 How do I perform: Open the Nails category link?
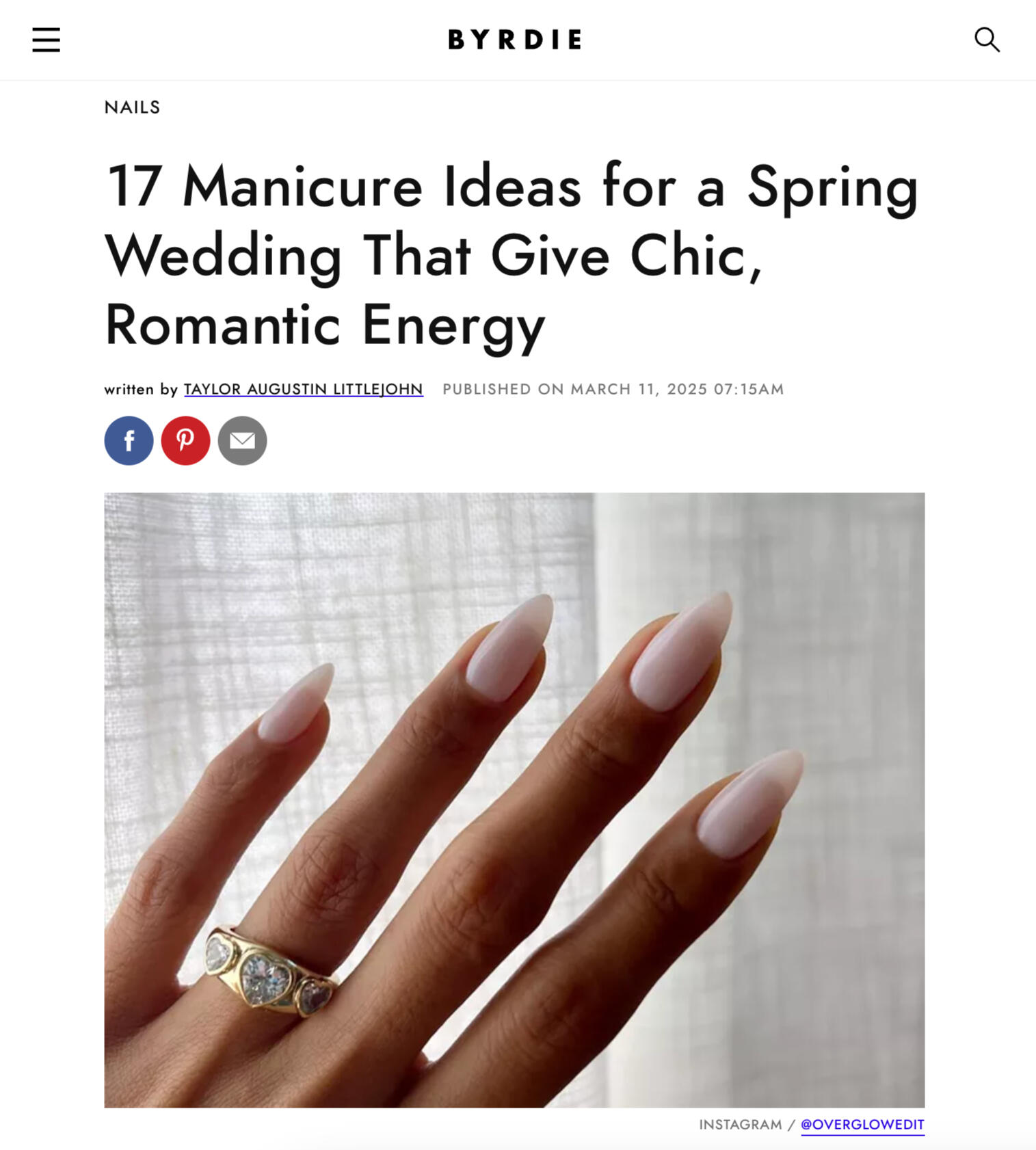tap(132, 107)
